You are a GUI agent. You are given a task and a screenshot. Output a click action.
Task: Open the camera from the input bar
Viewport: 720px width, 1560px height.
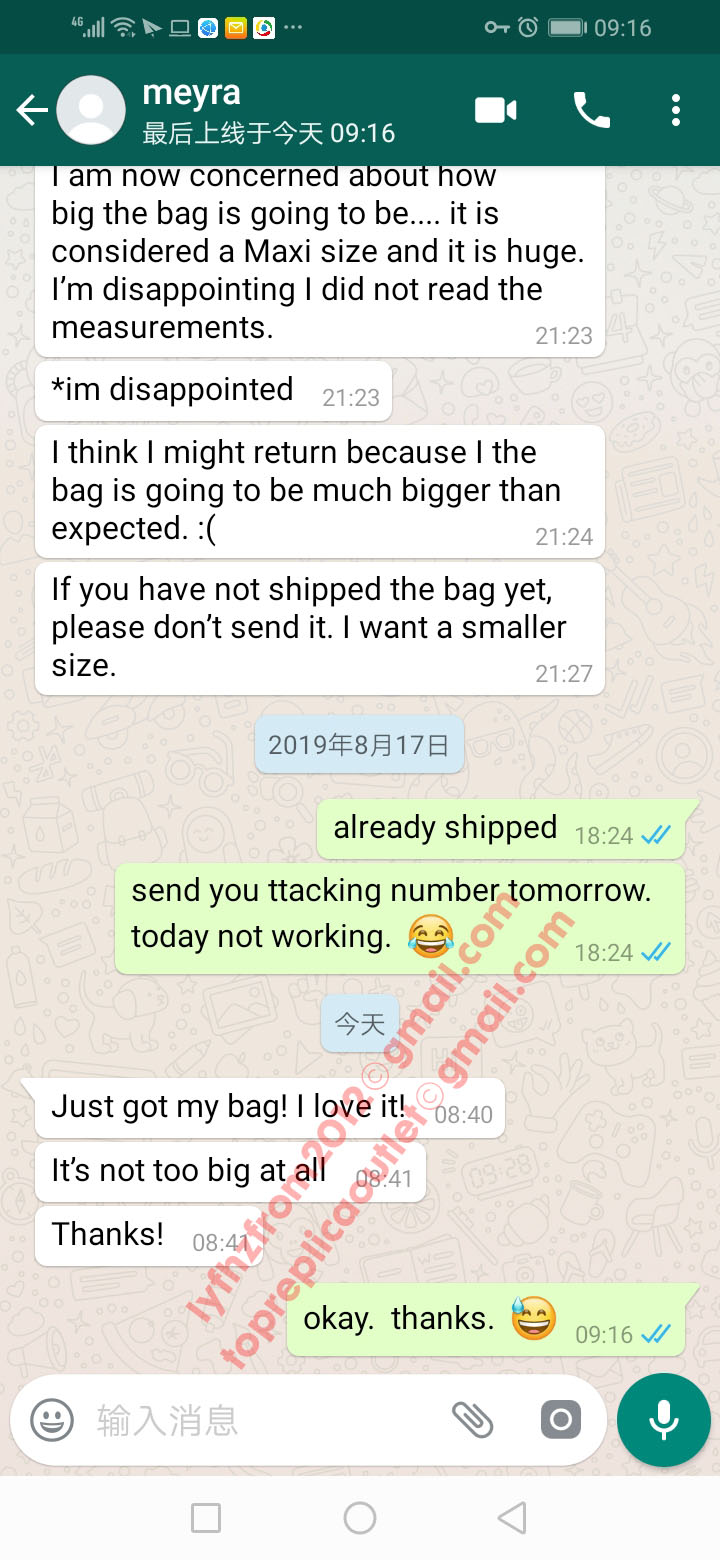tap(561, 1419)
